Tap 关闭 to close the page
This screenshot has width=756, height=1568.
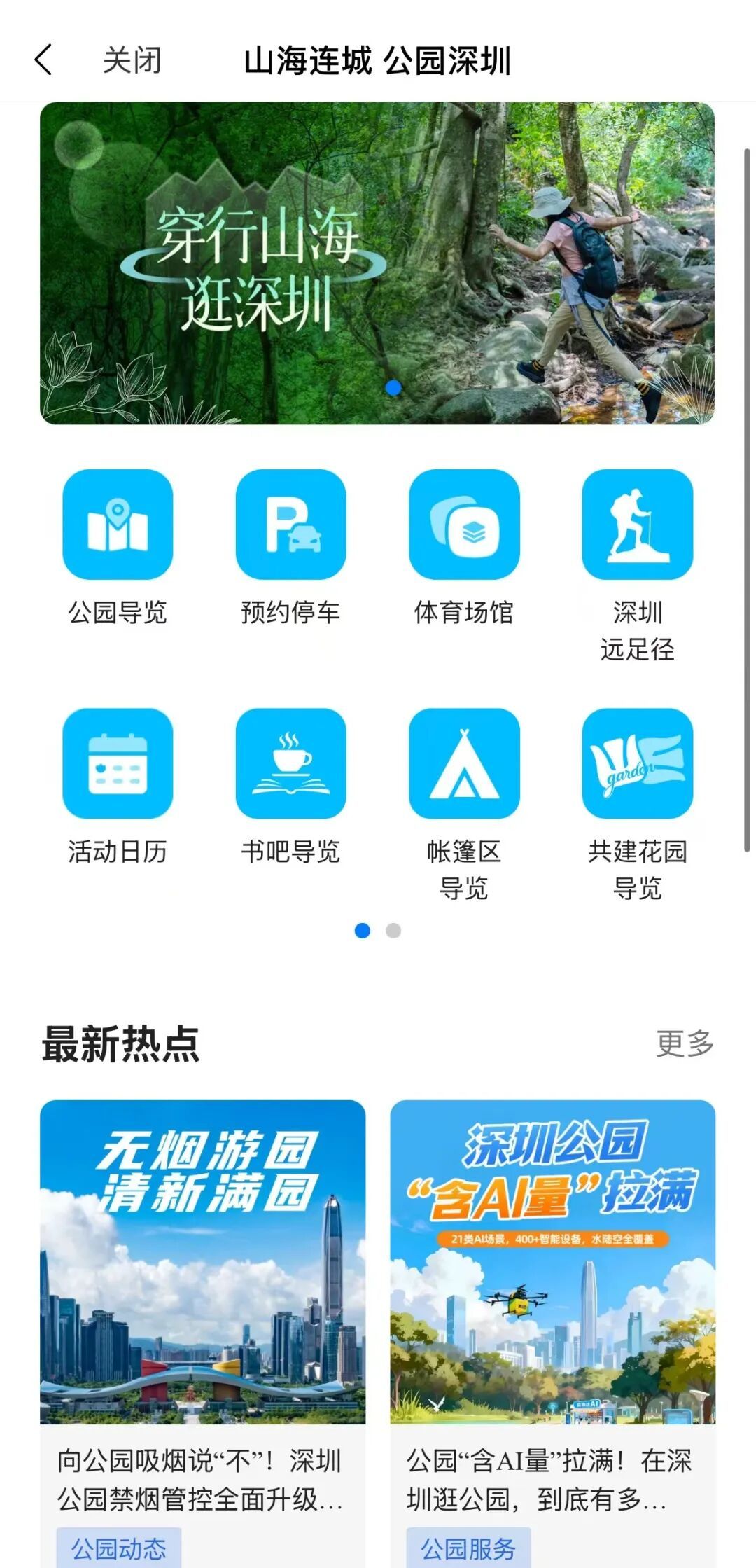coord(132,60)
